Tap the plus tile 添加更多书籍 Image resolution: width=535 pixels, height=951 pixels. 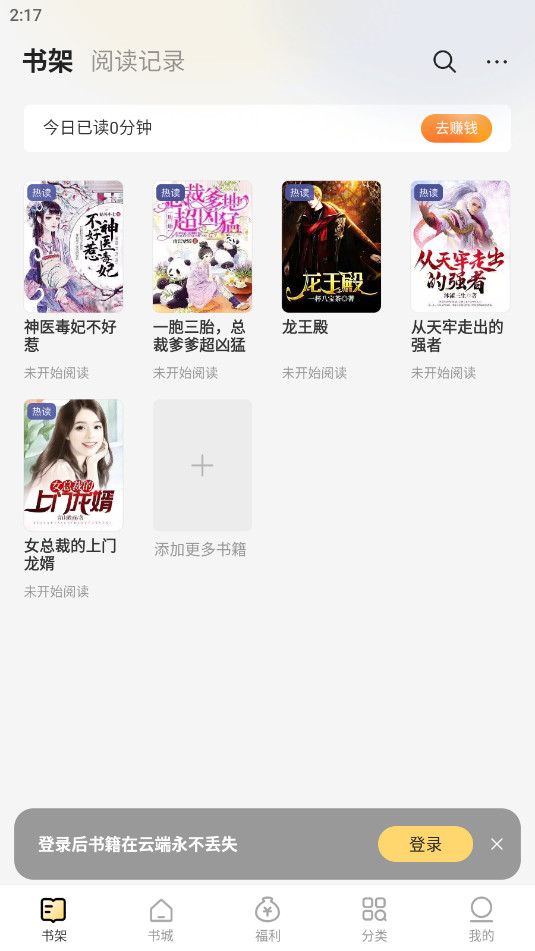(x=203, y=465)
